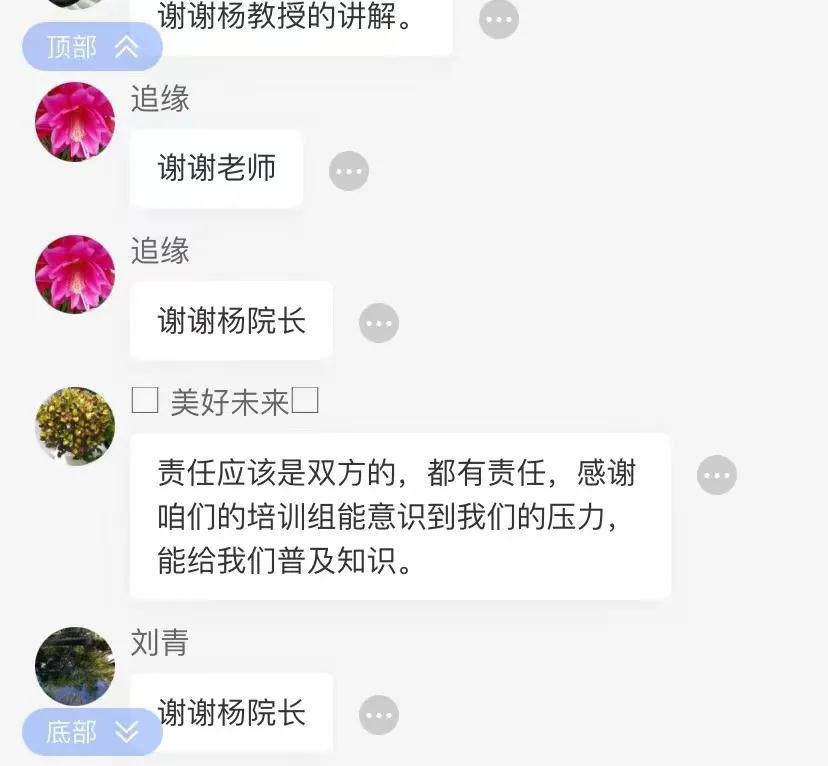The width and height of the screenshot is (828, 766).
Task: Jump to top with 顶部 button
Action: pyautogui.click(x=92, y=47)
